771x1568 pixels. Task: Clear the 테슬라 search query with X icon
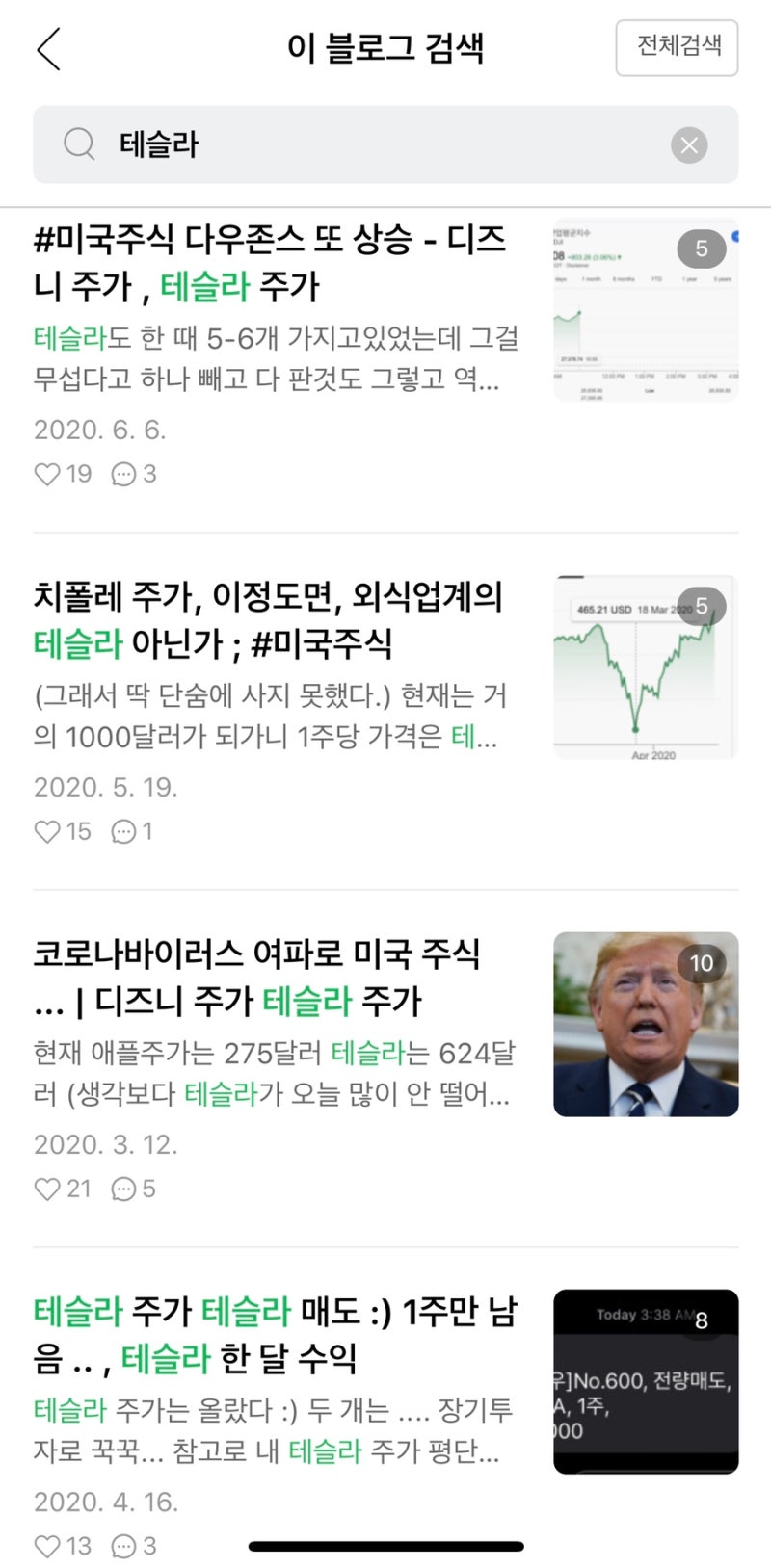690,144
